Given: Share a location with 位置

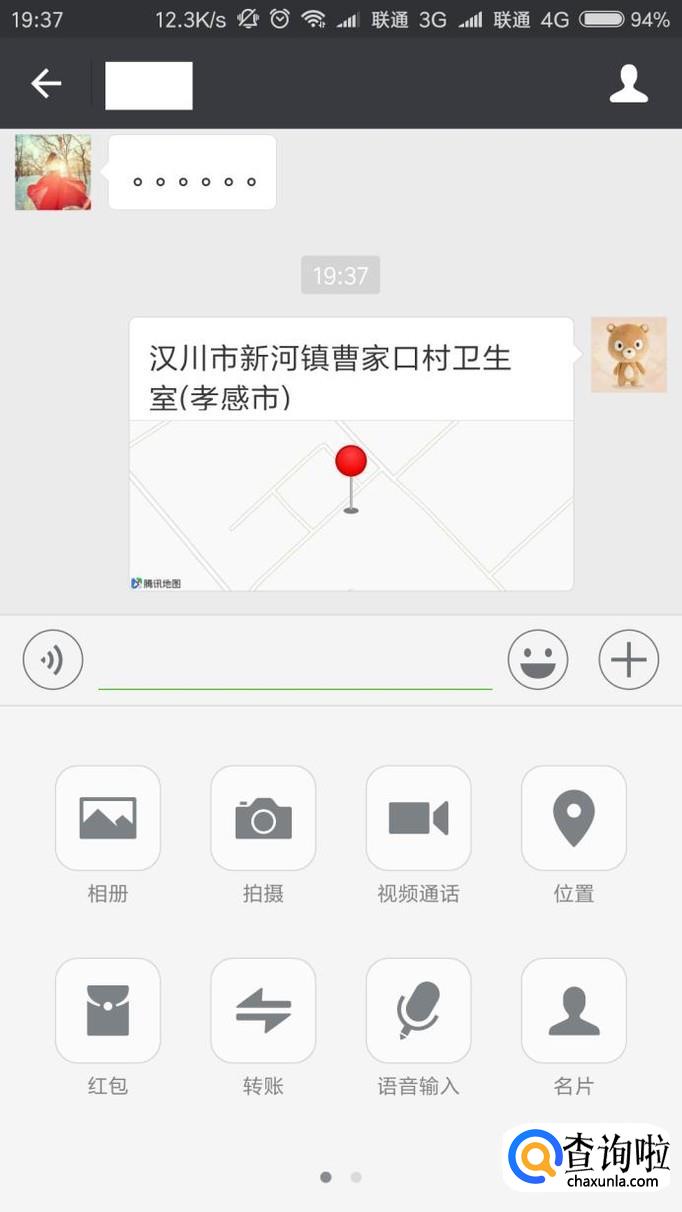Looking at the screenshot, I should click(x=574, y=818).
